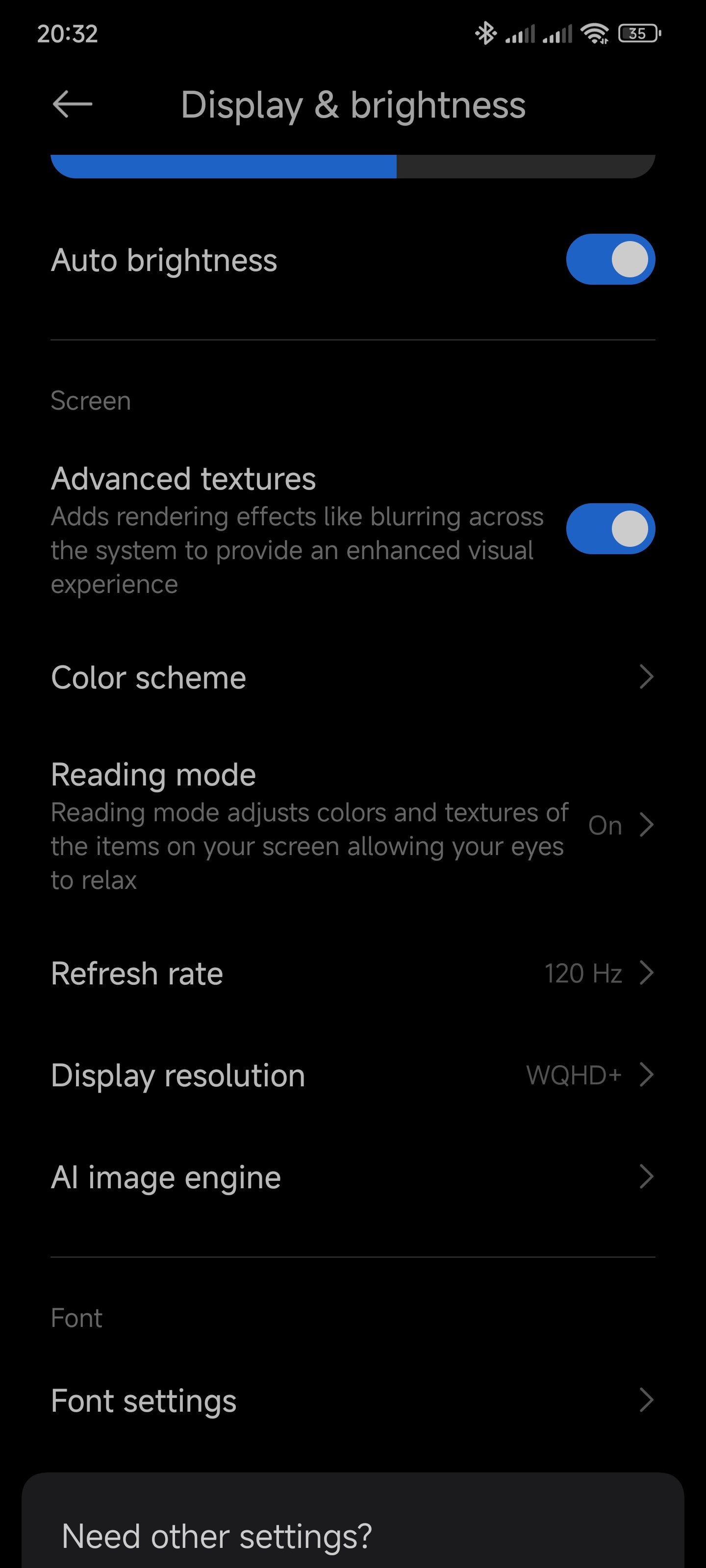The width and height of the screenshot is (706, 1568).
Task: Open Display resolution settings
Action: [x=353, y=1075]
